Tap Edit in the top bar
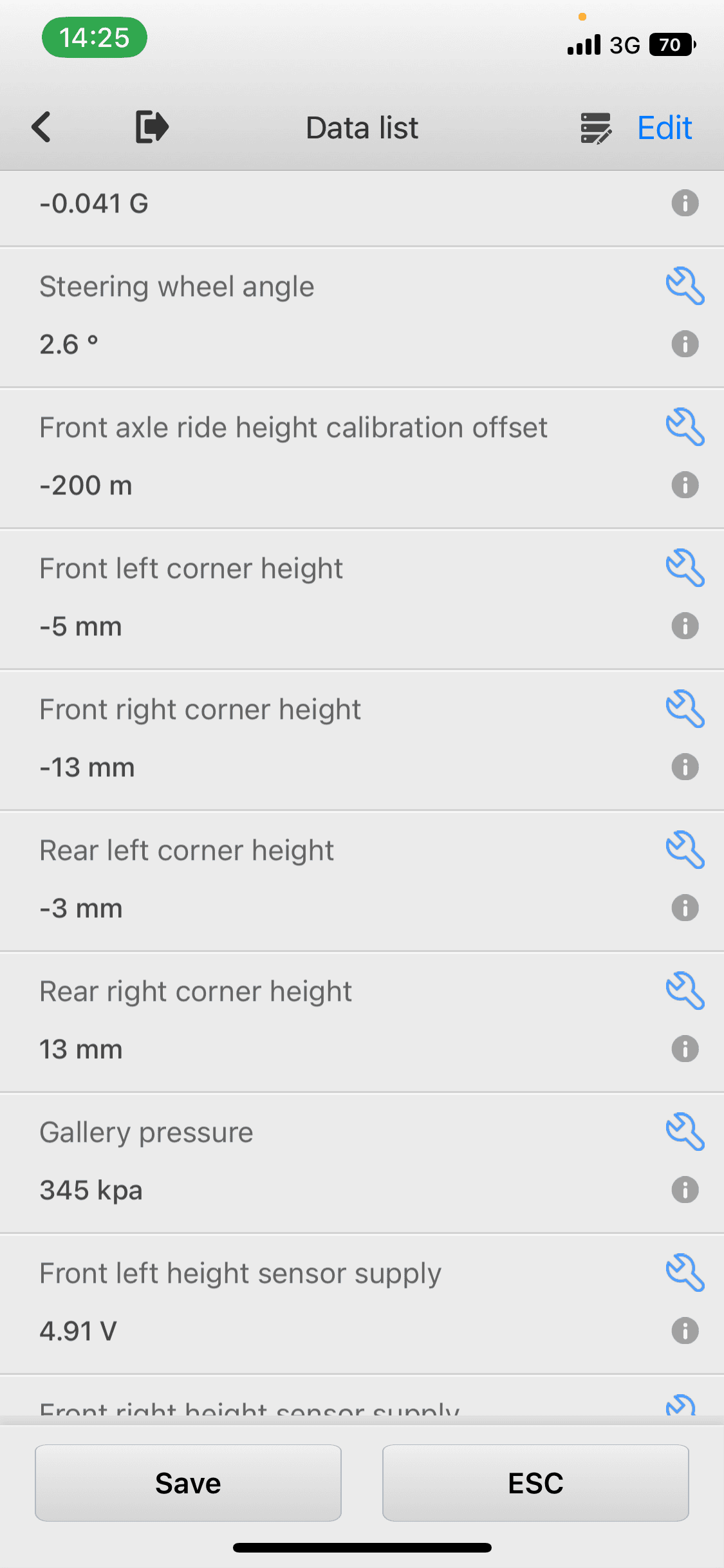The width and height of the screenshot is (724, 1568). [664, 127]
